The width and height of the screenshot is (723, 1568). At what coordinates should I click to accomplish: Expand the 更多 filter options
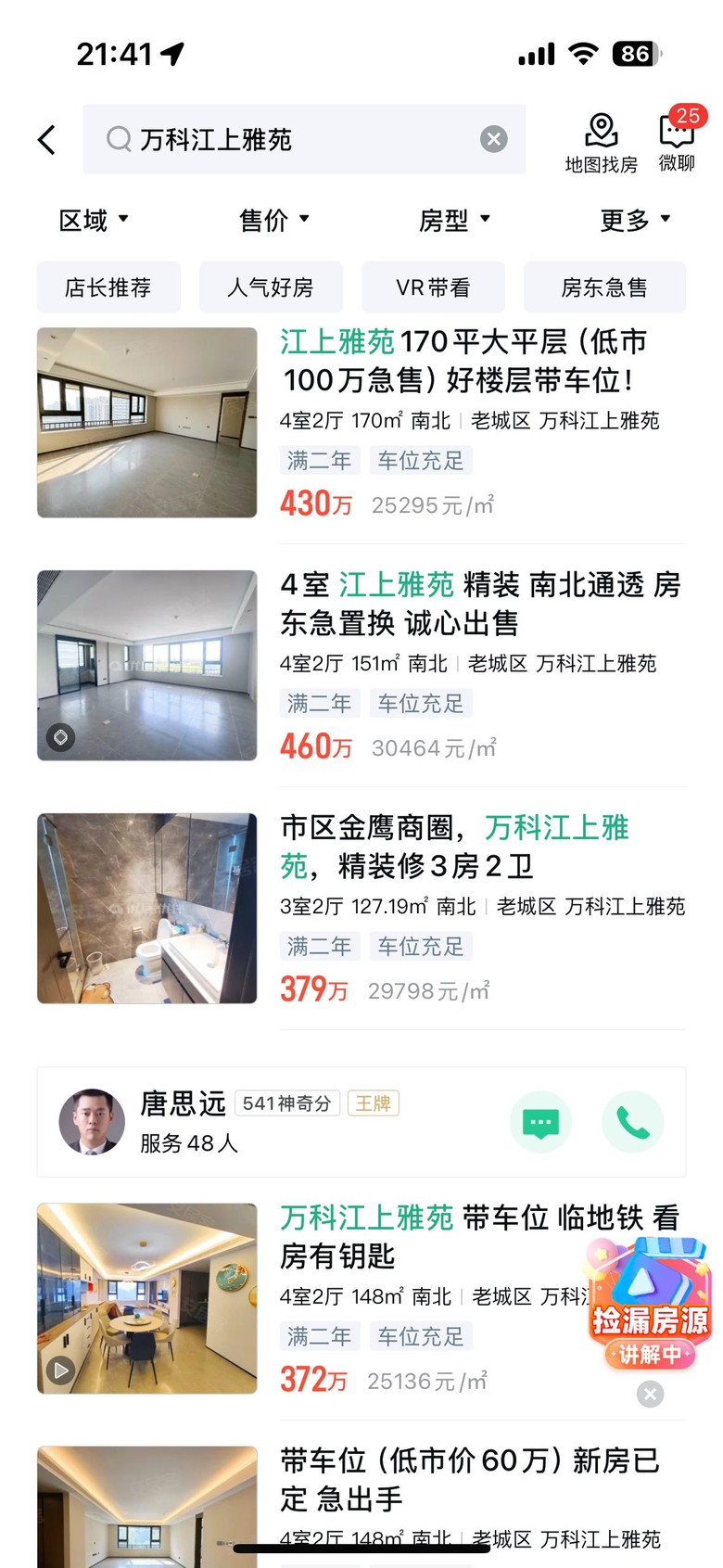[x=635, y=221]
